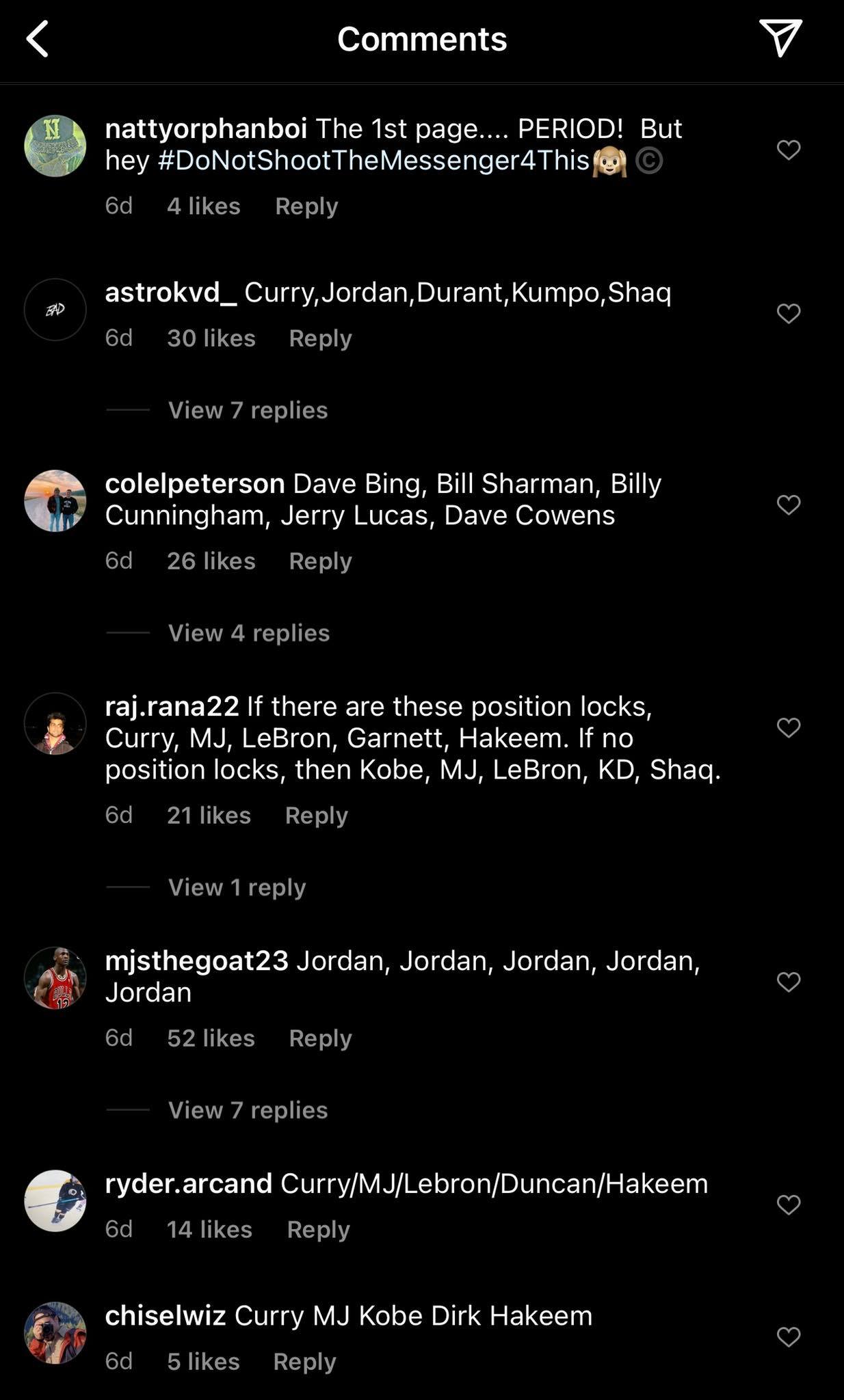Reply to ryder.arcand's comment
The width and height of the screenshot is (844, 1400).
coord(318,1229)
